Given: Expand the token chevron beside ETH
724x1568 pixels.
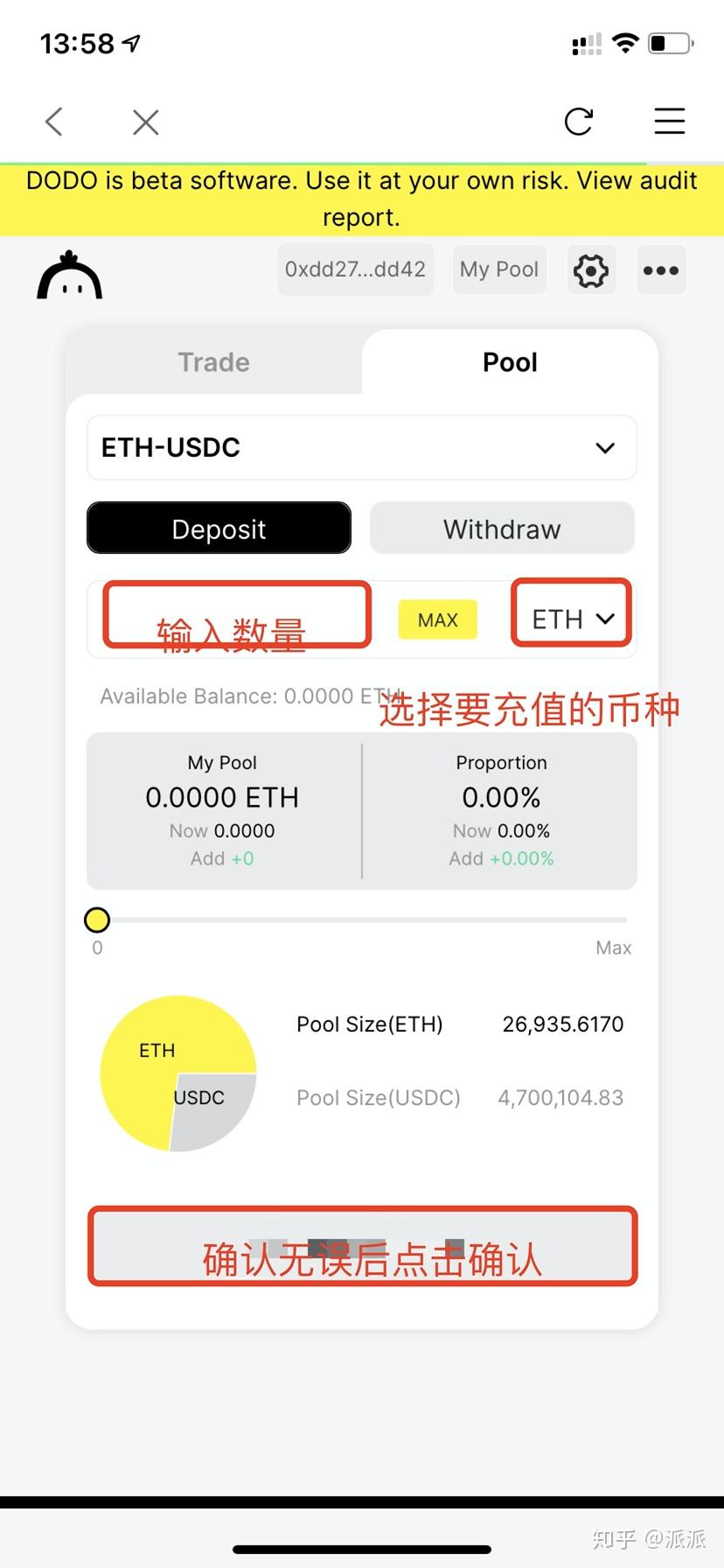Looking at the screenshot, I should 603,618.
